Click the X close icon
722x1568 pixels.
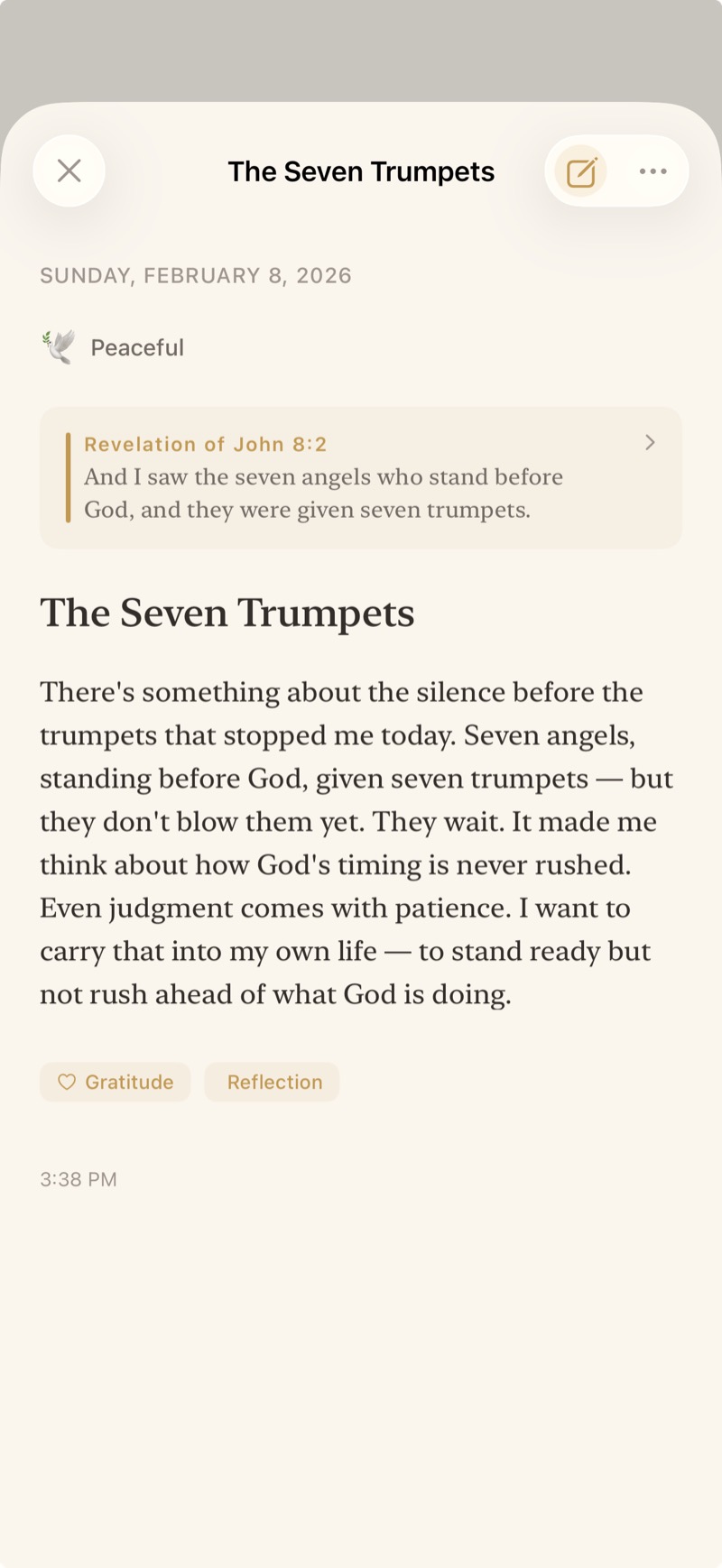69,171
